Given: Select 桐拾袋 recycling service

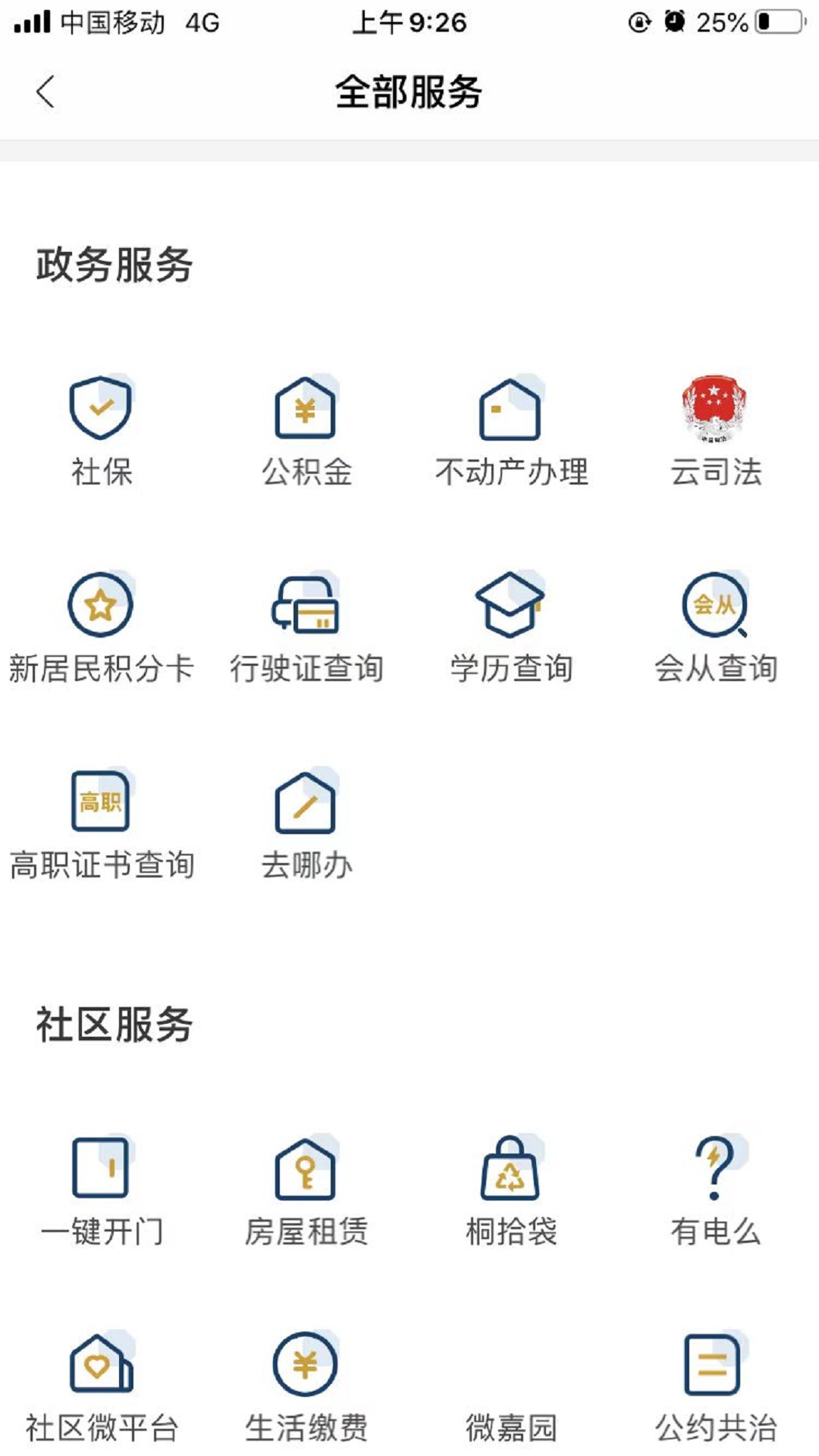Looking at the screenshot, I should 510,1191.
